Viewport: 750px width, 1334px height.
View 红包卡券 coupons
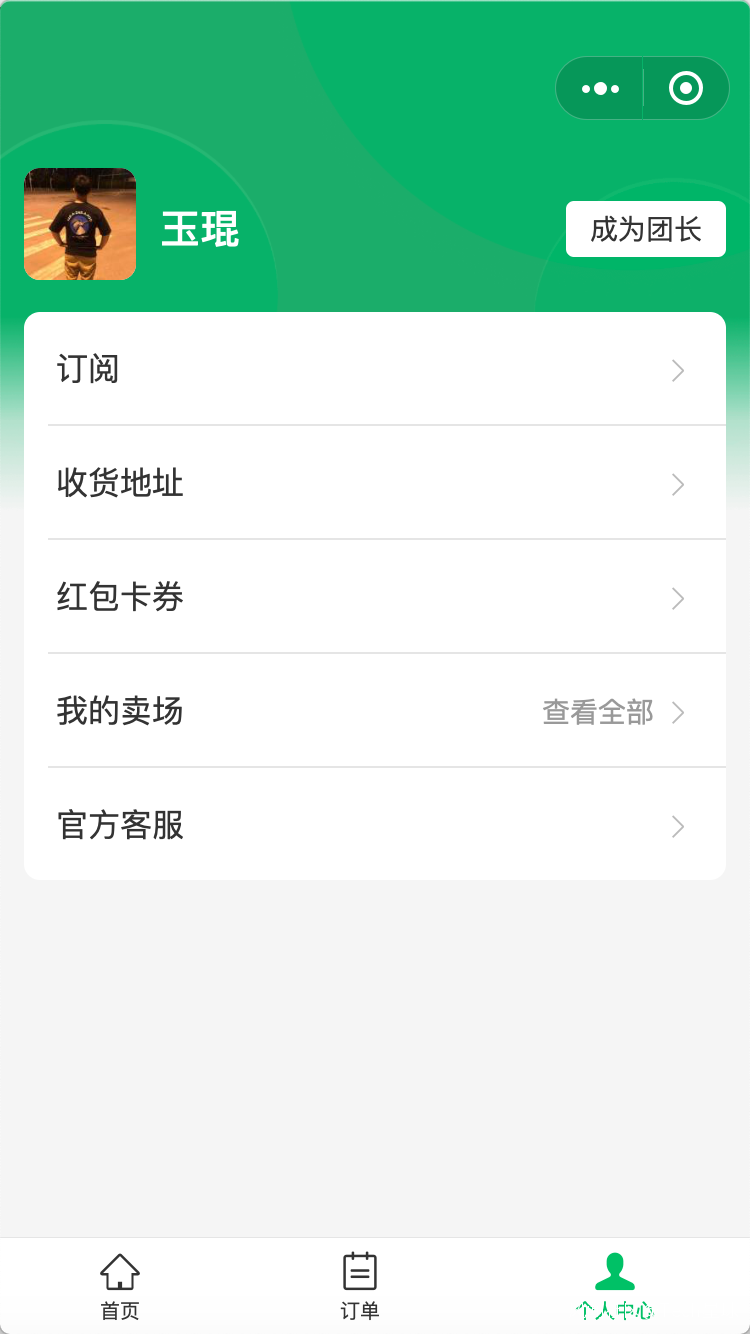(x=375, y=598)
